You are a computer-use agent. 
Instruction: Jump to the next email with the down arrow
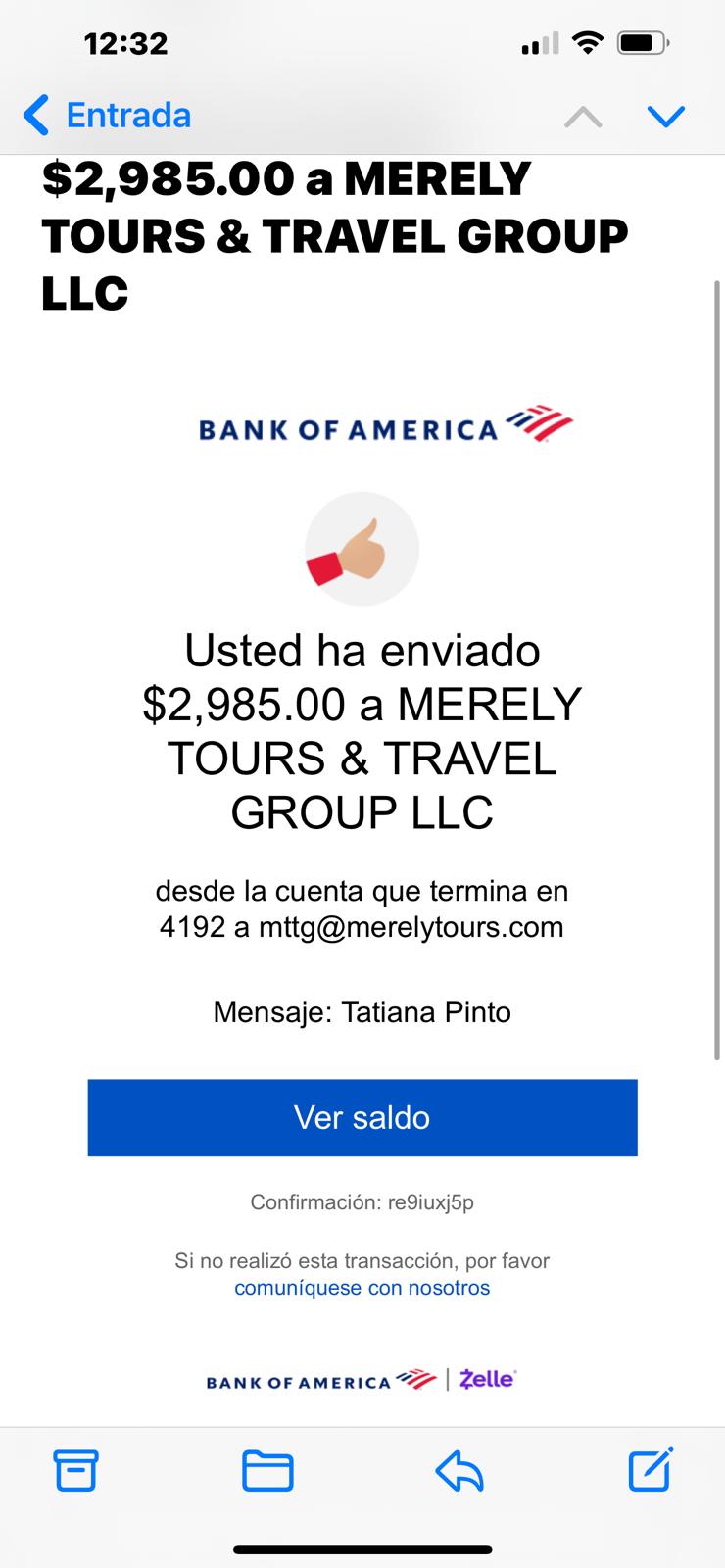(x=666, y=118)
